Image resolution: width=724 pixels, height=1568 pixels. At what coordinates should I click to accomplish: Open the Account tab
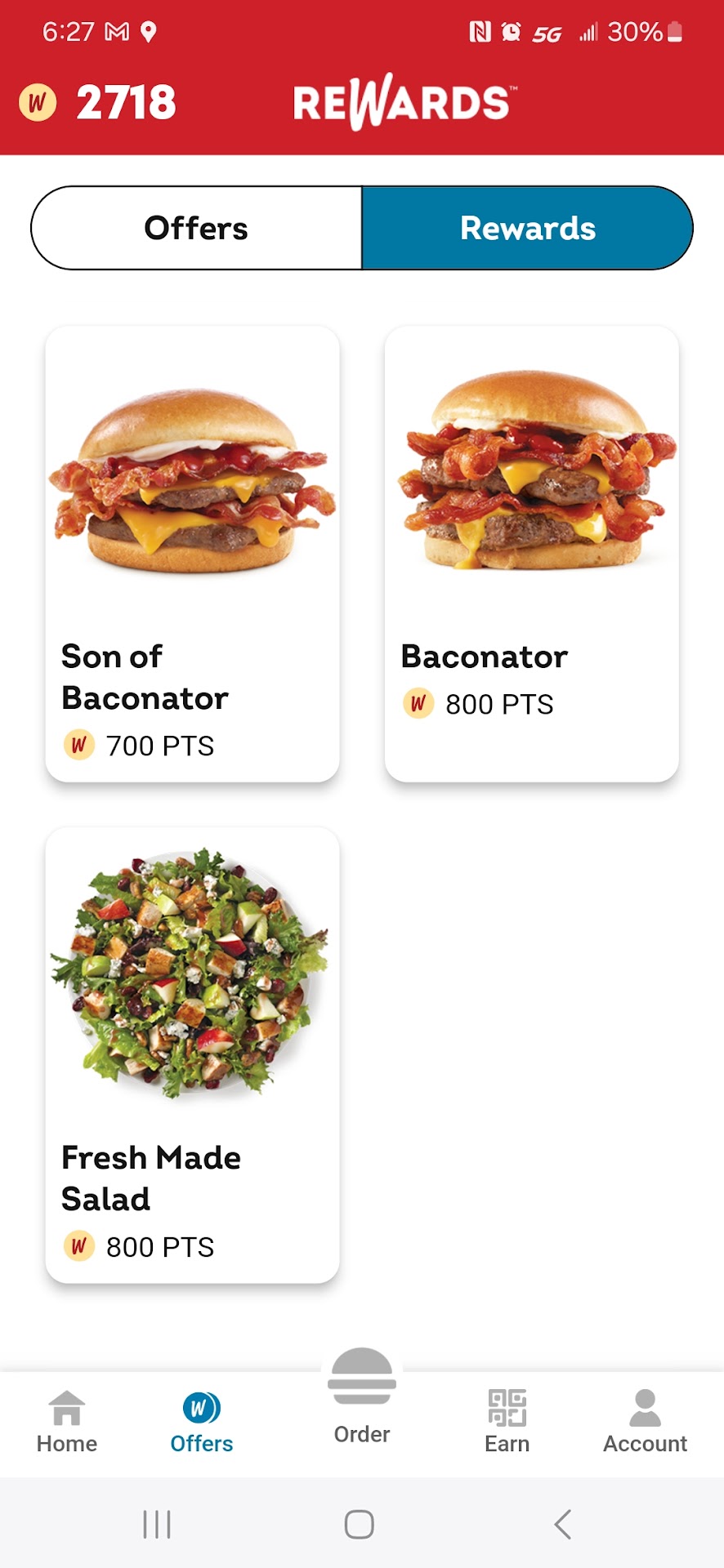(645, 1422)
